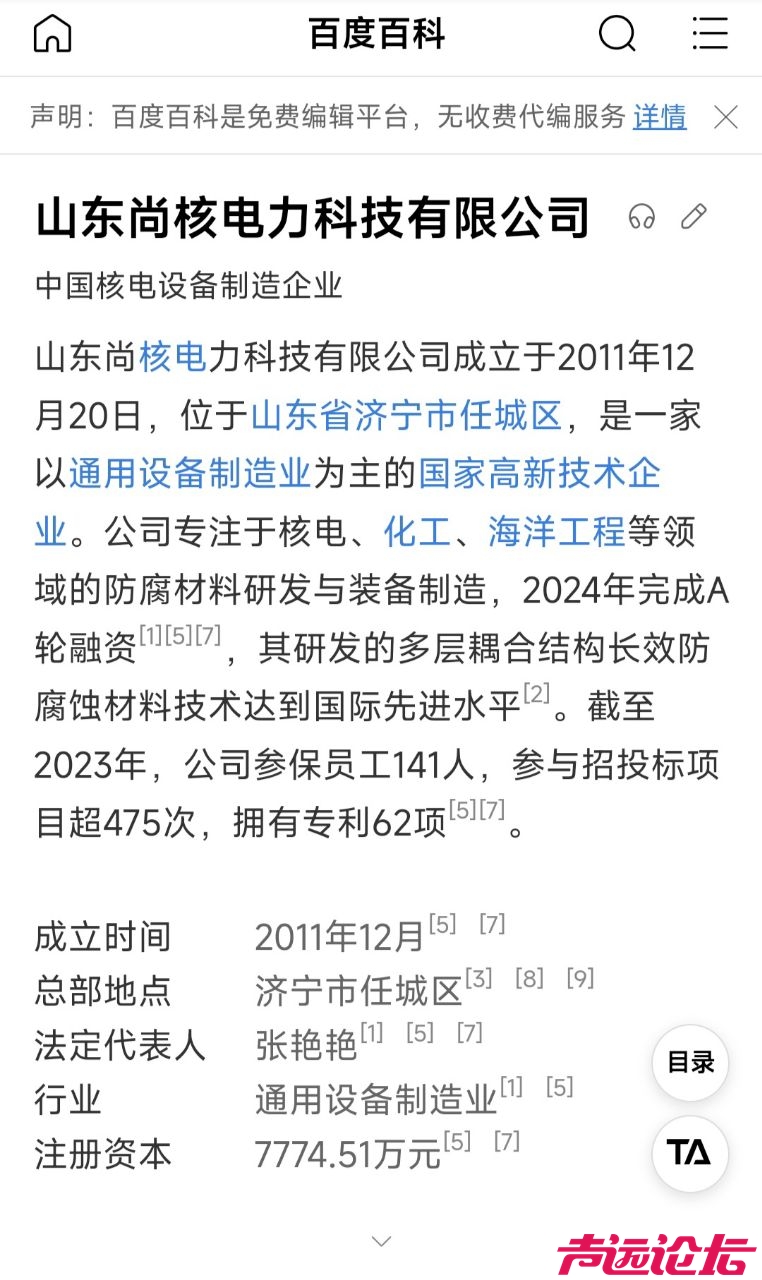This screenshot has height=1280, width=762.
Task: Open the 核电 link
Action: click(172, 357)
